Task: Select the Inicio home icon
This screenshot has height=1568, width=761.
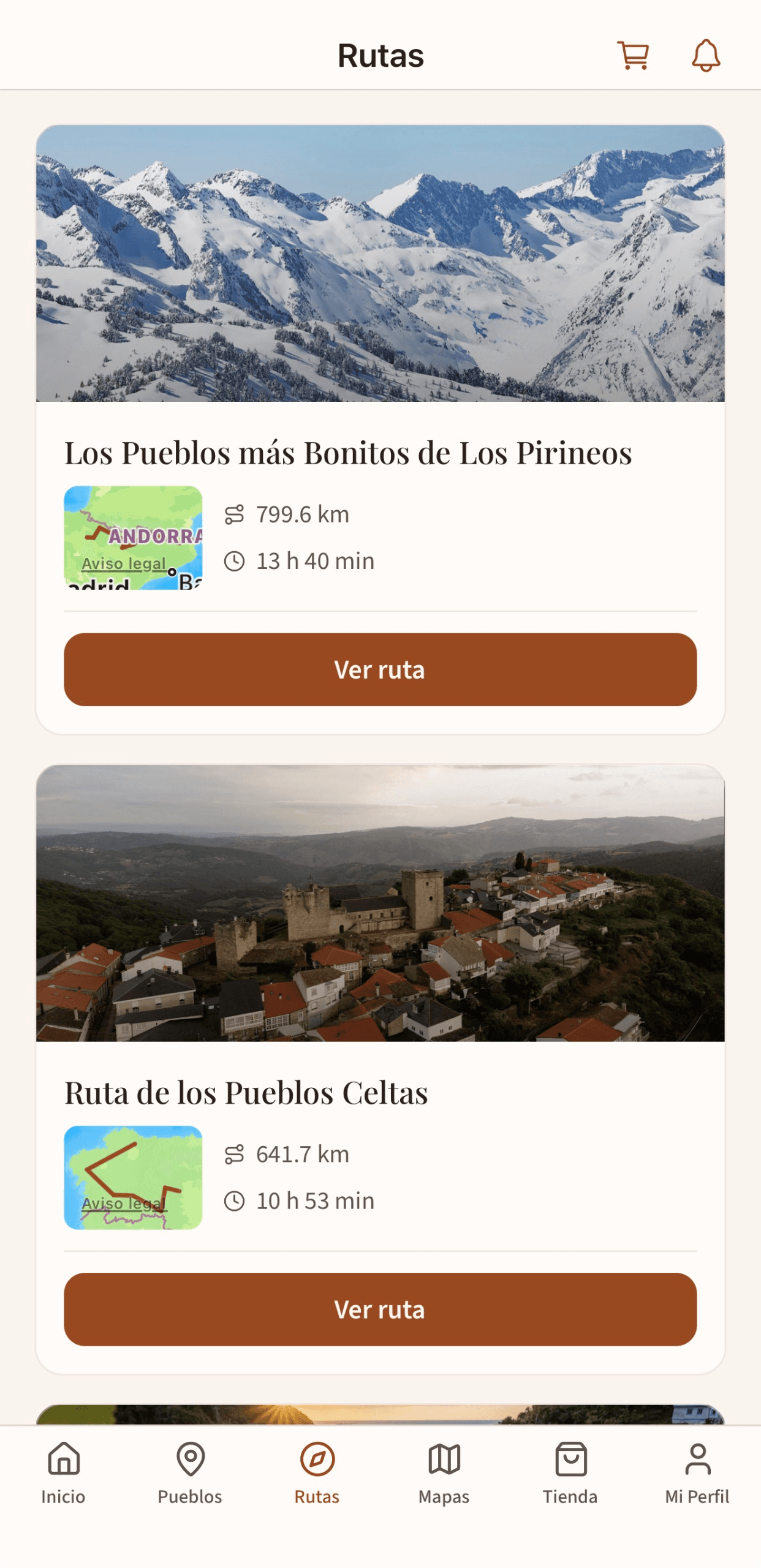Action: click(63, 1461)
